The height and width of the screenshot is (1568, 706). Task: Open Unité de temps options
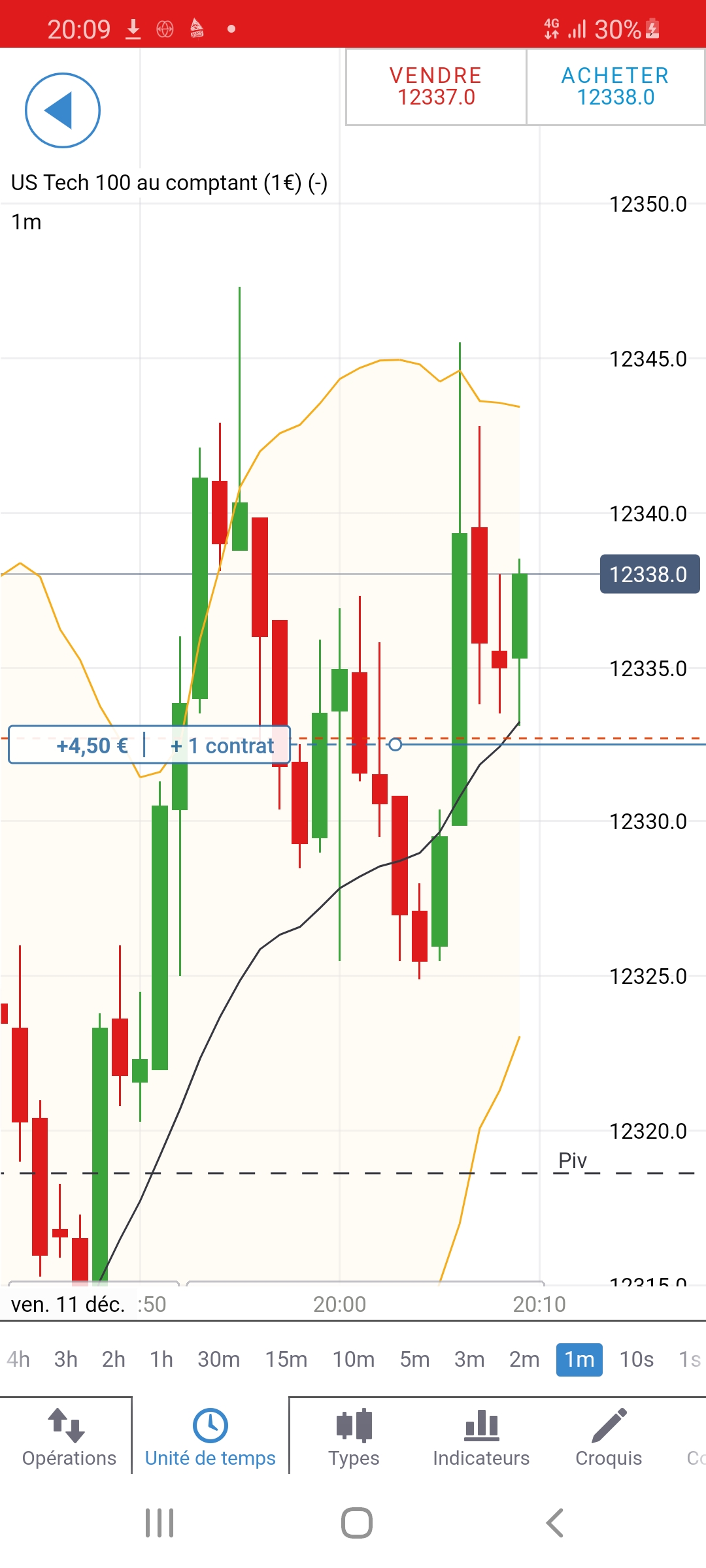coord(210,1438)
